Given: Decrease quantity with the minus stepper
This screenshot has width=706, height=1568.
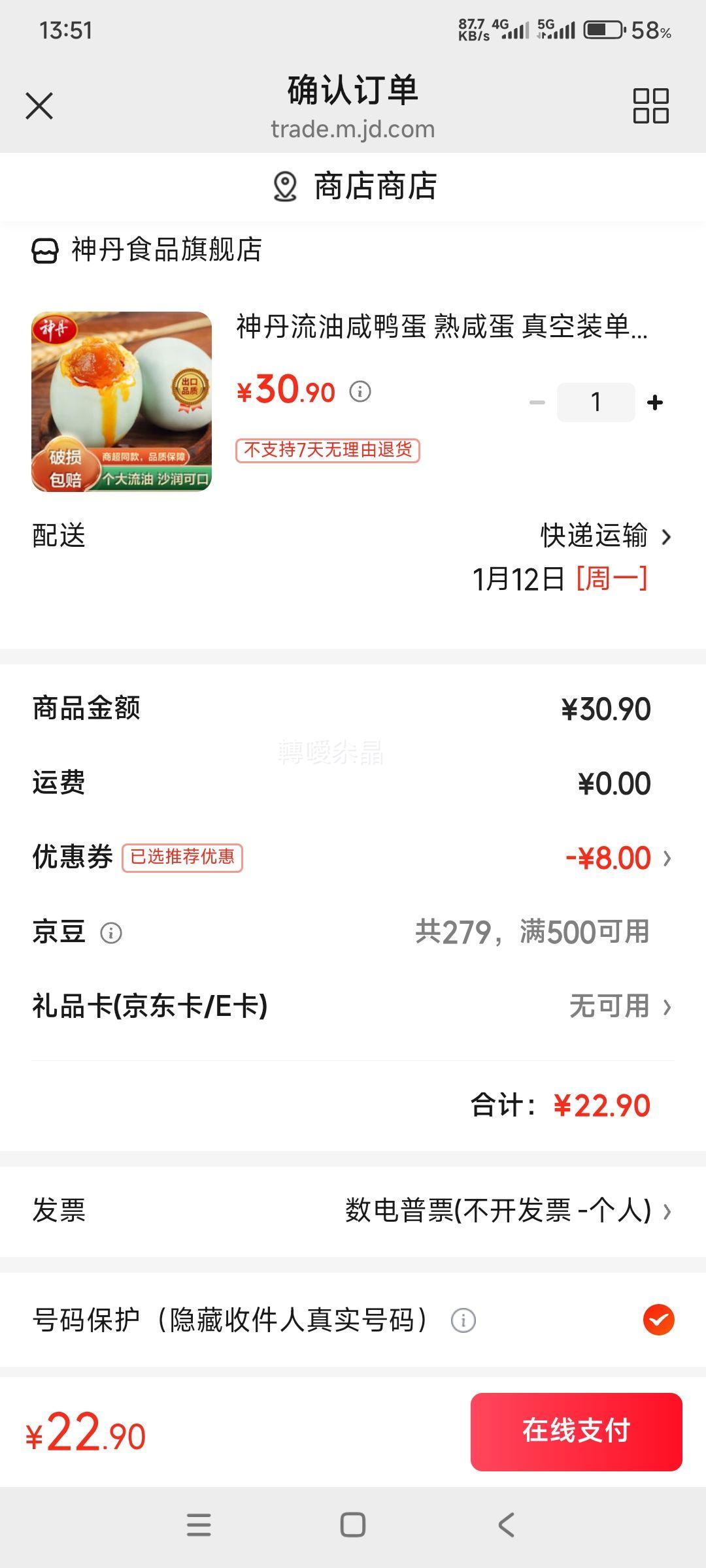Looking at the screenshot, I should [x=537, y=402].
